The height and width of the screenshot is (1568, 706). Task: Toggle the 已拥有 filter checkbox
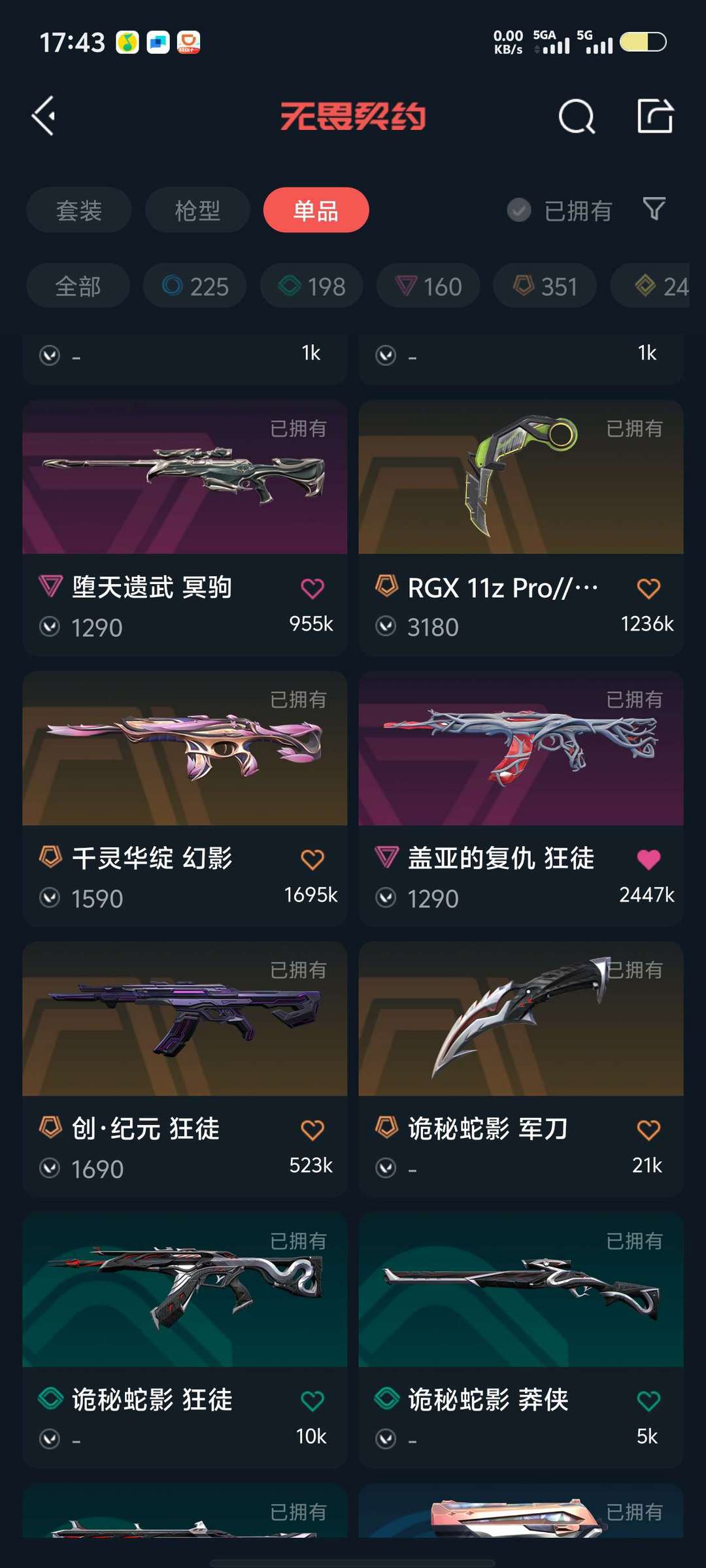click(519, 210)
